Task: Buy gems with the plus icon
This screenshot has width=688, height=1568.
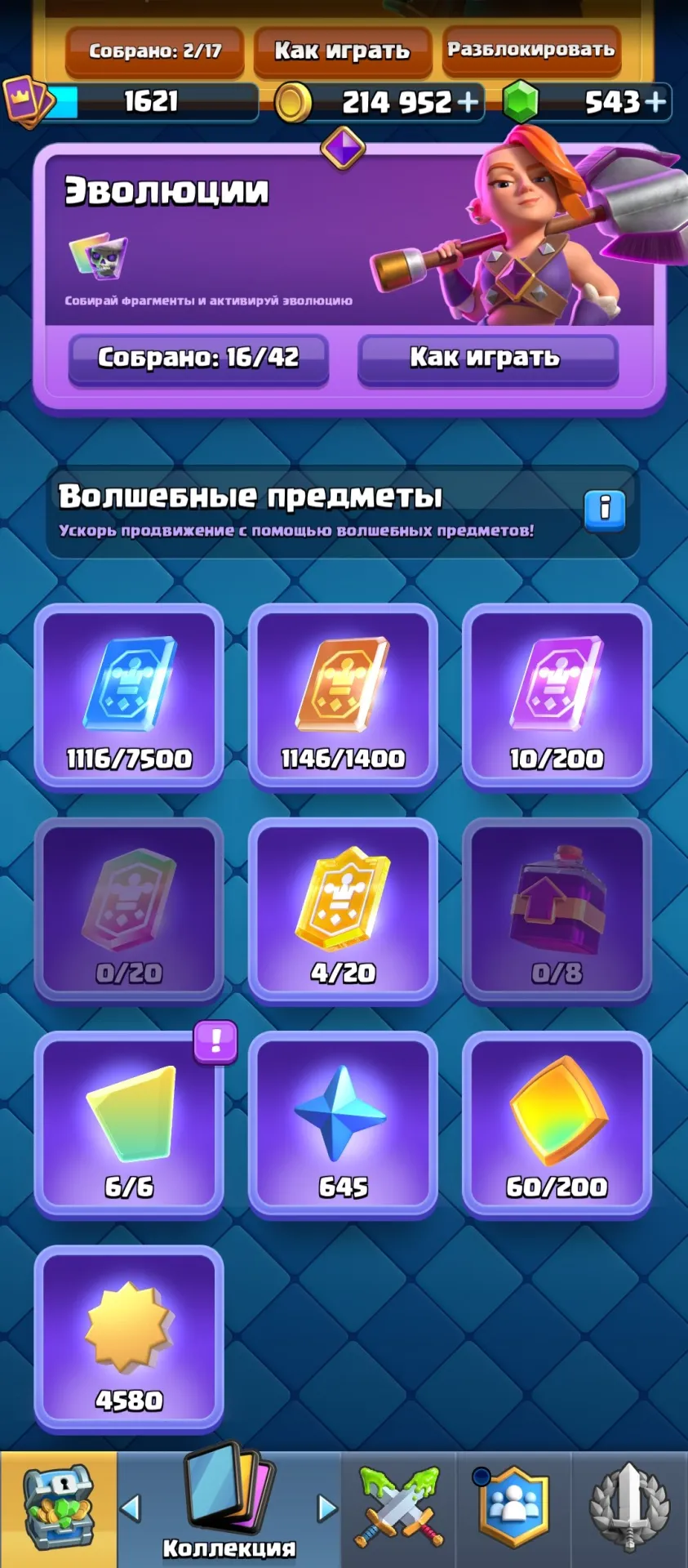Action: point(655,102)
